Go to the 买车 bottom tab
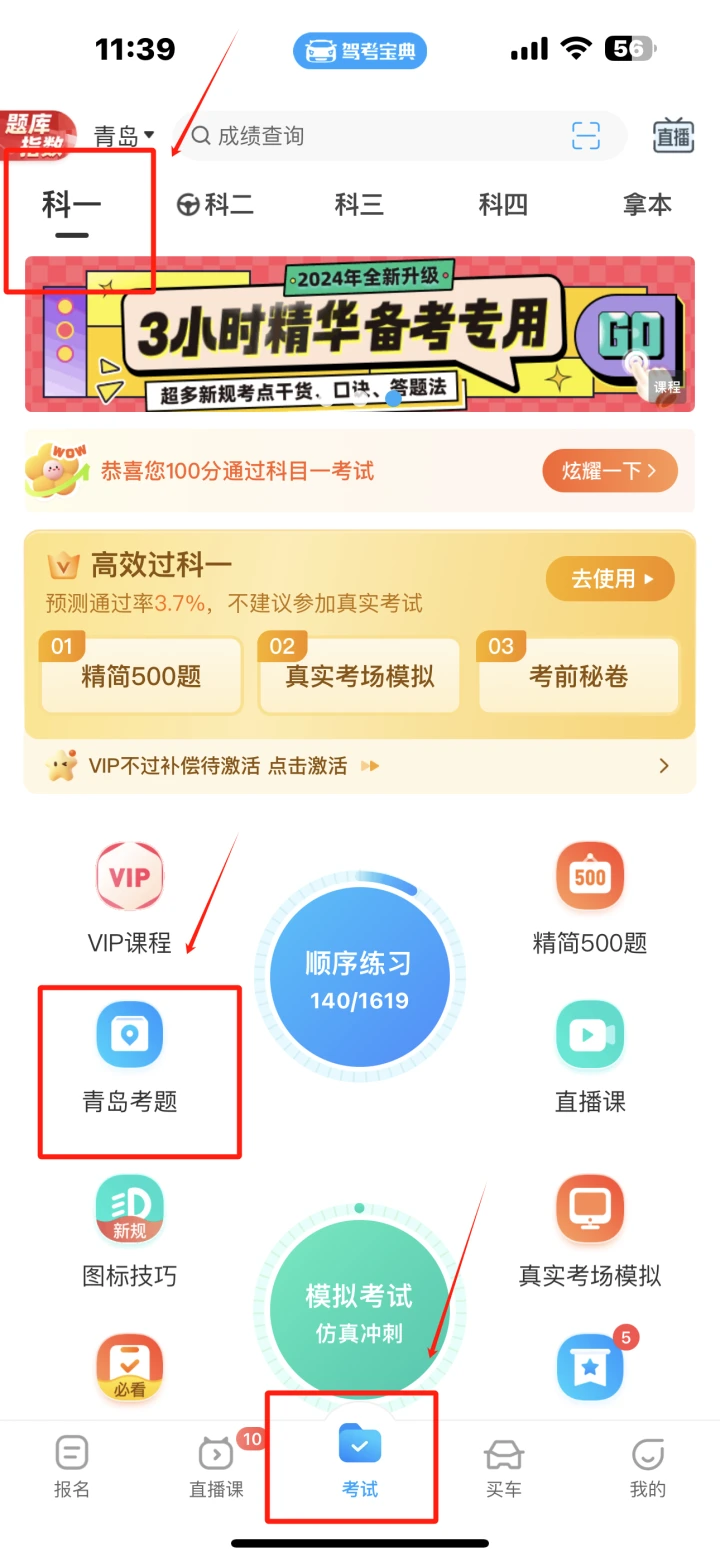 point(503,1469)
